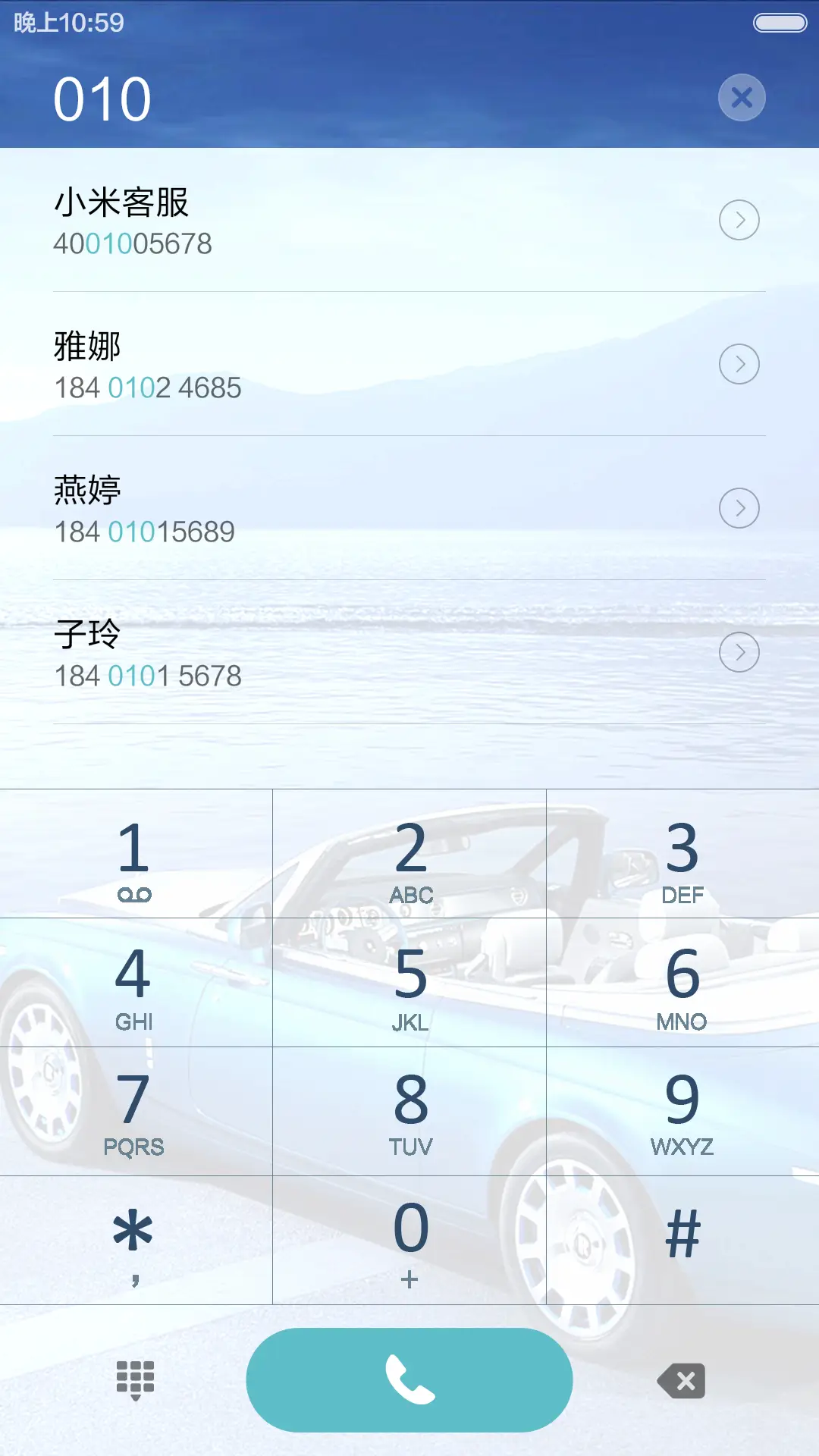The width and height of the screenshot is (819, 1456).
Task: Select 子玲 in the results list
Action: pos(303,652)
